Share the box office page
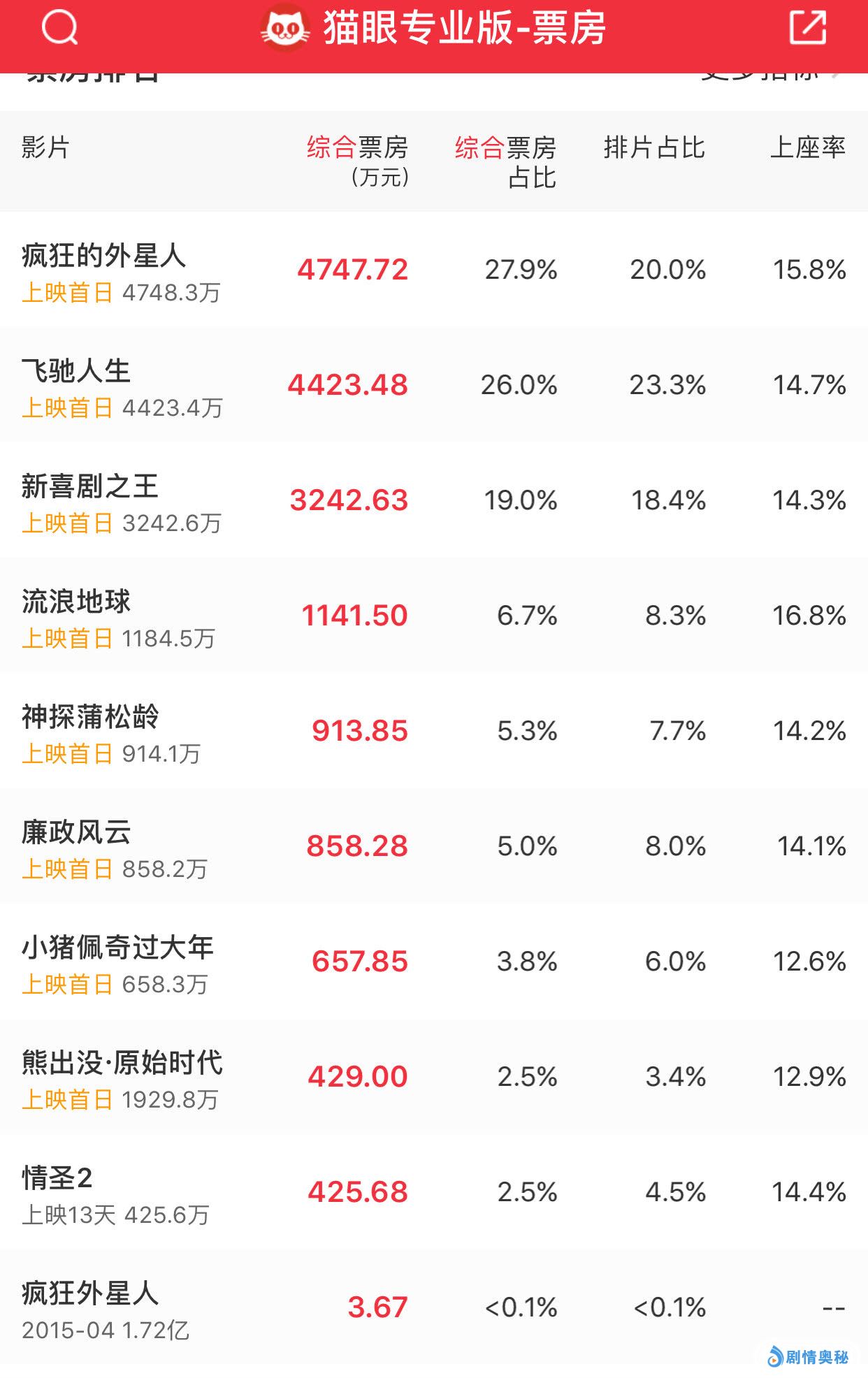868x1378 pixels. [x=807, y=29]
